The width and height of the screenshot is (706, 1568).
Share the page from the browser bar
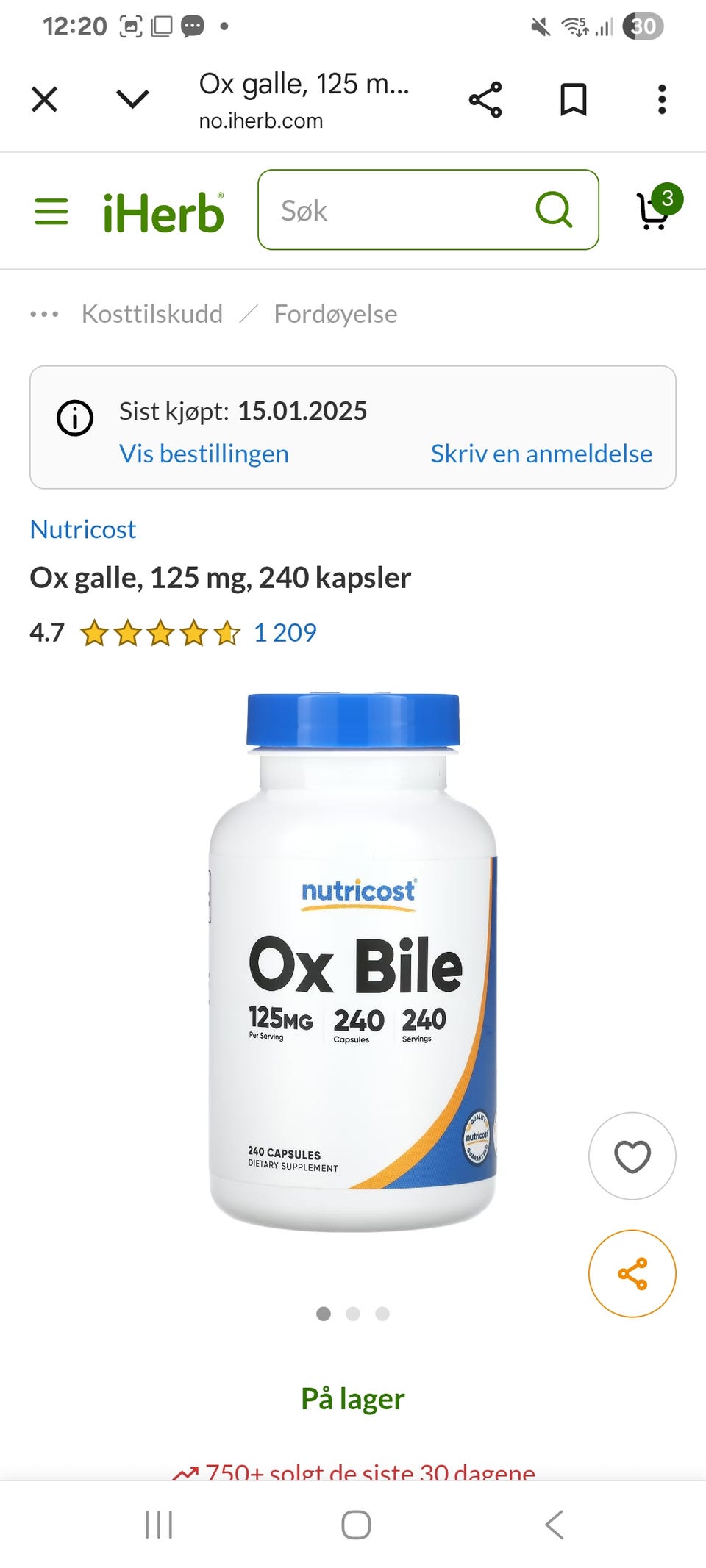(x=485, y=100)
